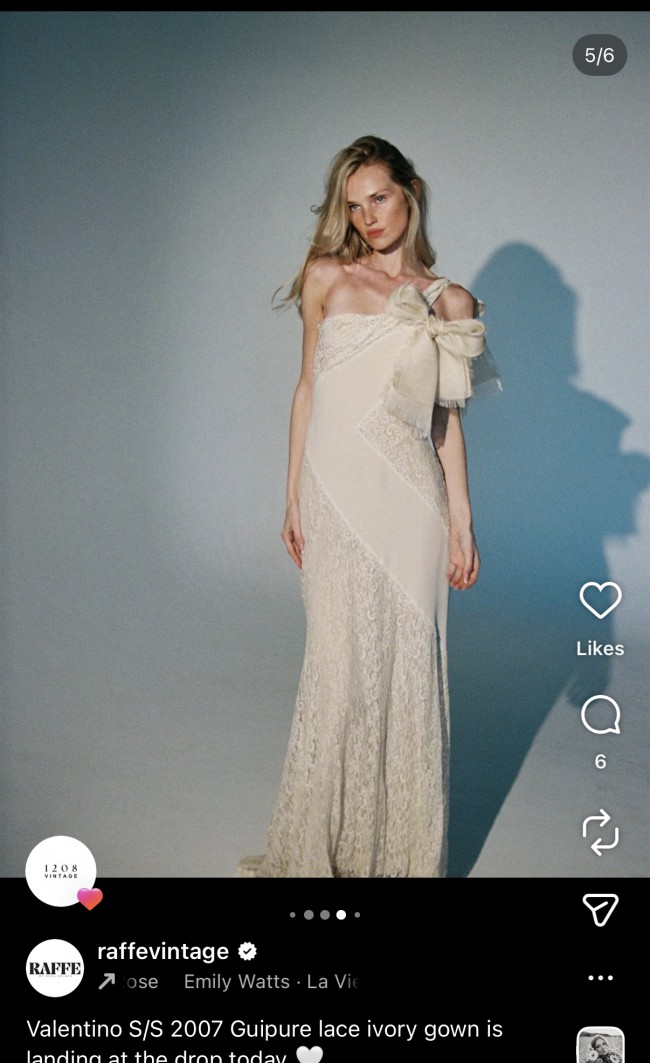Screen dimensions: 650x1063
Task: Repost this raffevintage post
Action: coord(600,833)
